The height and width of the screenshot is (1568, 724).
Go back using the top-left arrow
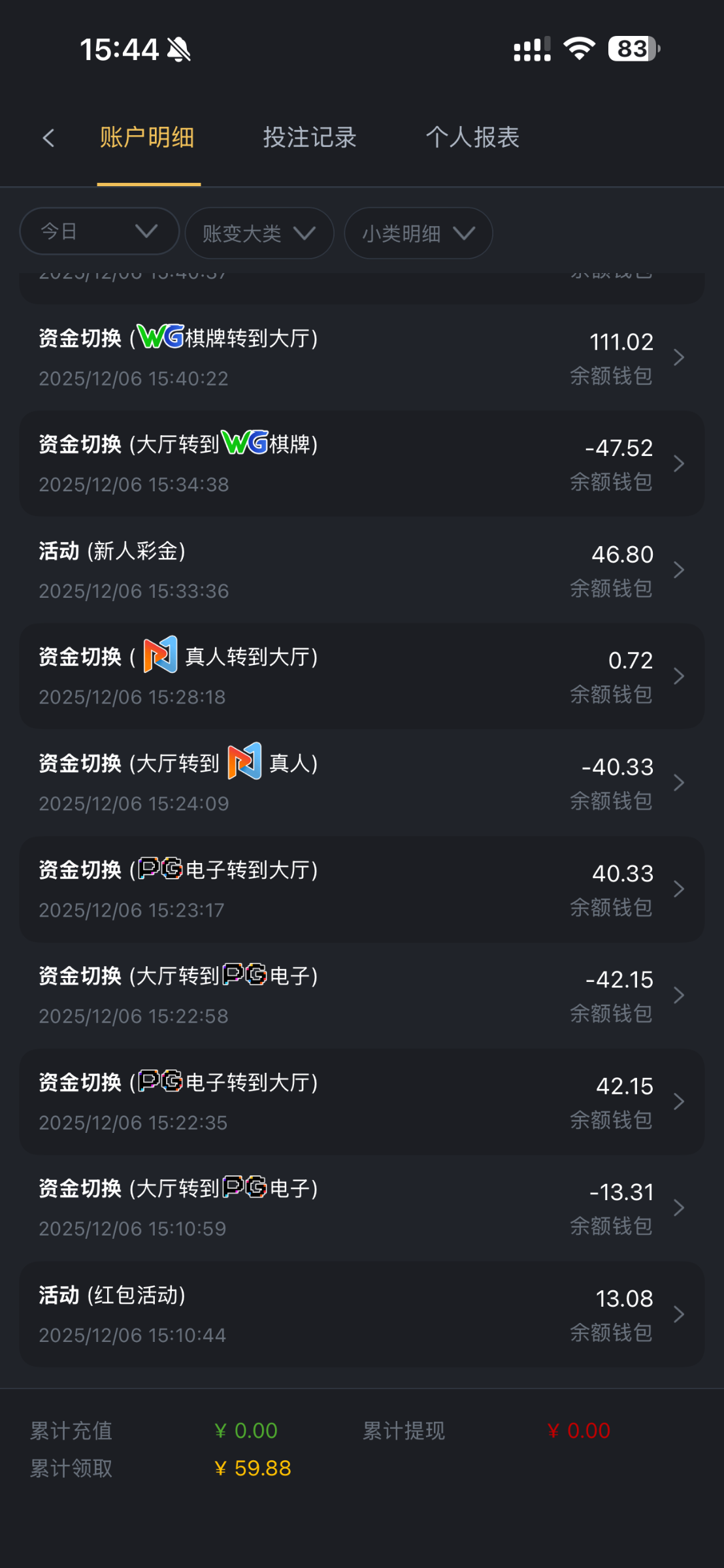48,138
